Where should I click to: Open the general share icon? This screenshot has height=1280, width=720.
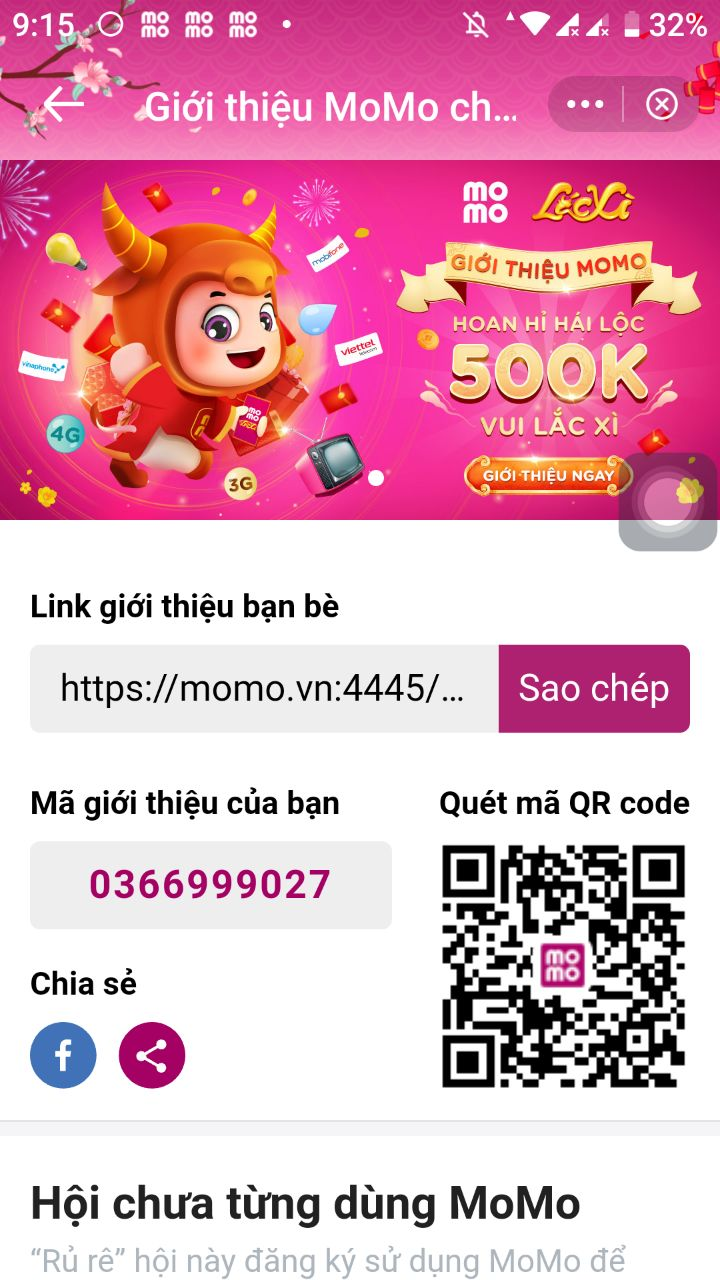click(x=152, y=1055)
